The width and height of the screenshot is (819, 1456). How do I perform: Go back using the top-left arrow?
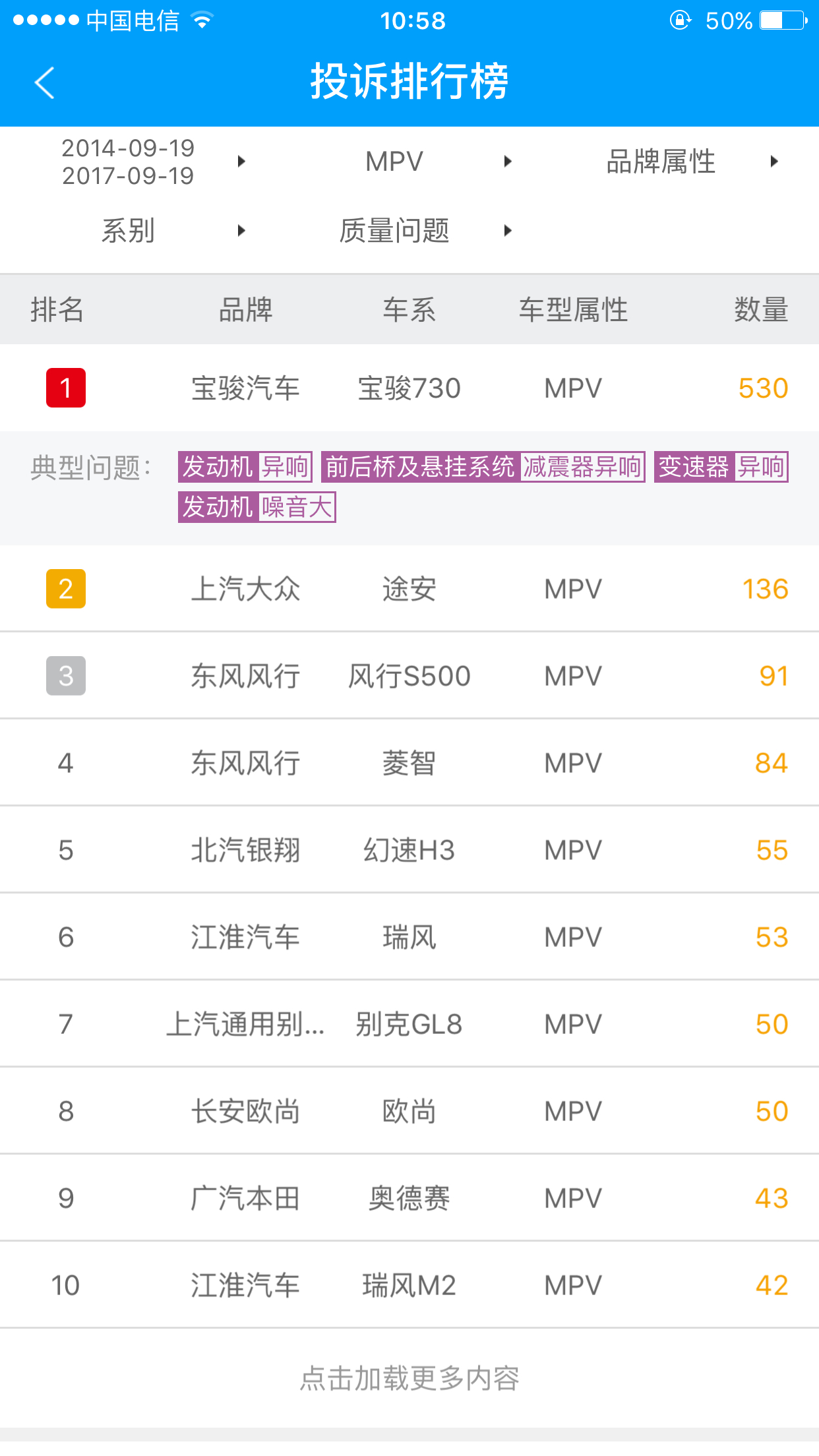tap(44, 83)
